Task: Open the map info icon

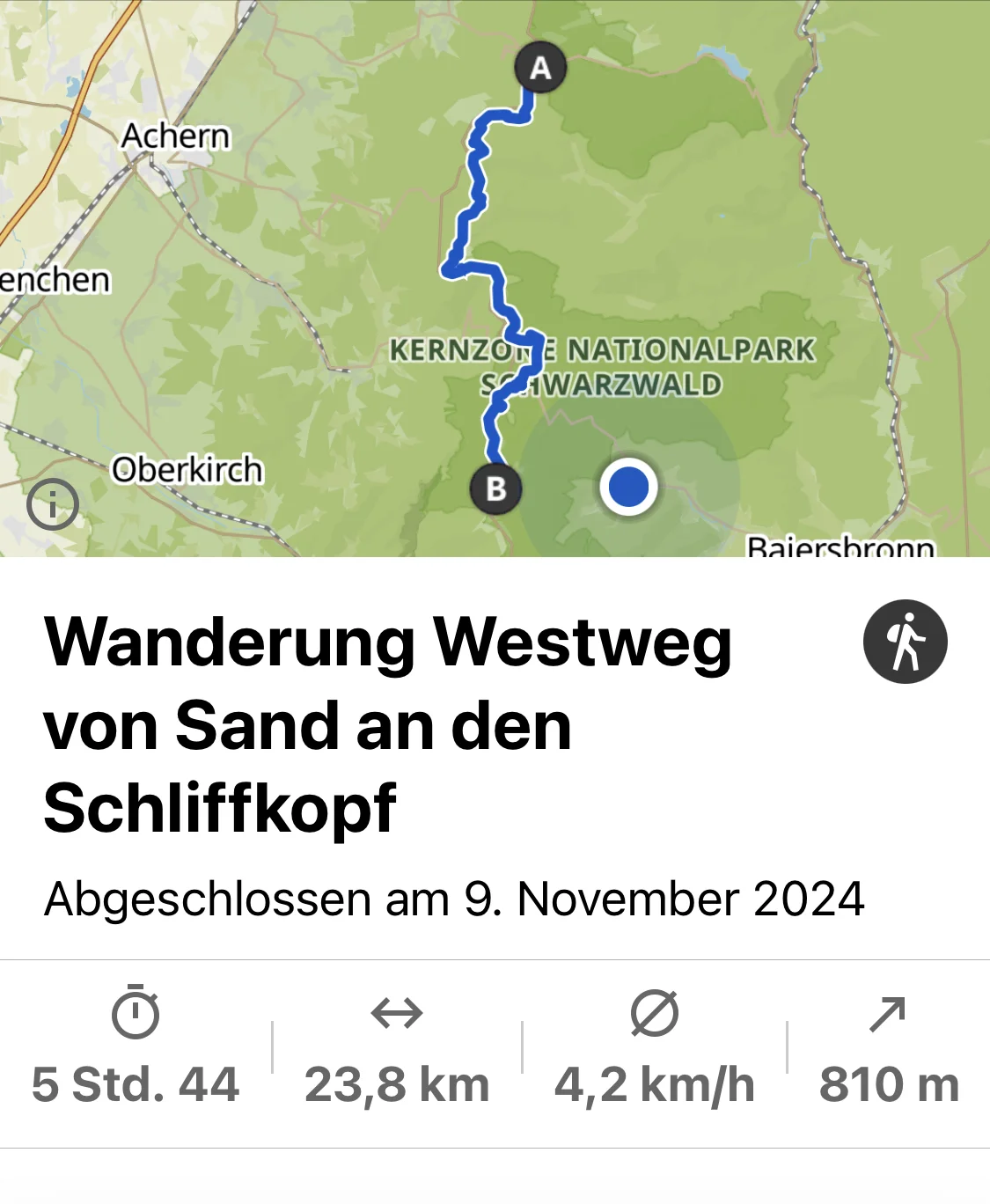Action: click(53, 505)
